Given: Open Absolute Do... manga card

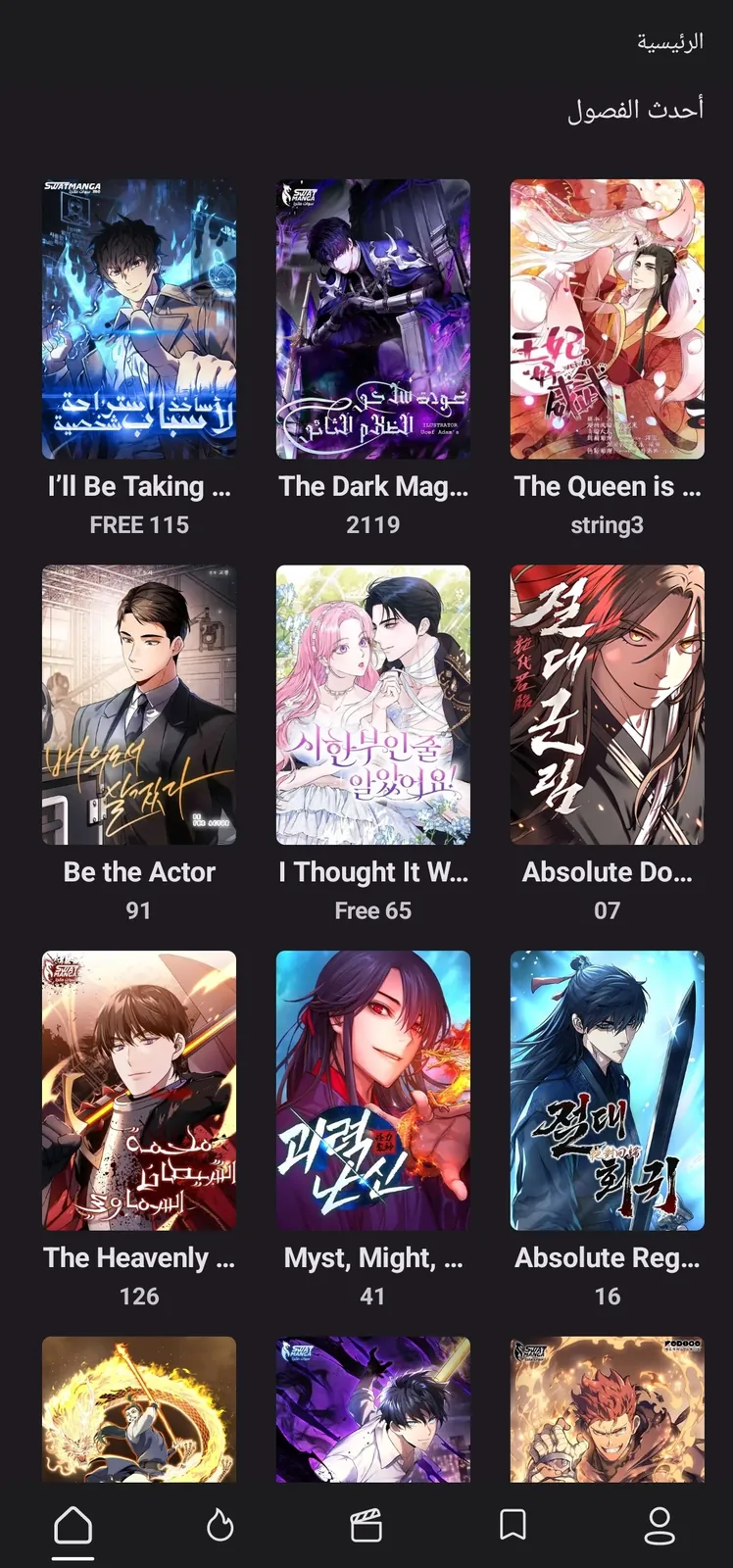Looking at the screenshot, I should [607, 705].
